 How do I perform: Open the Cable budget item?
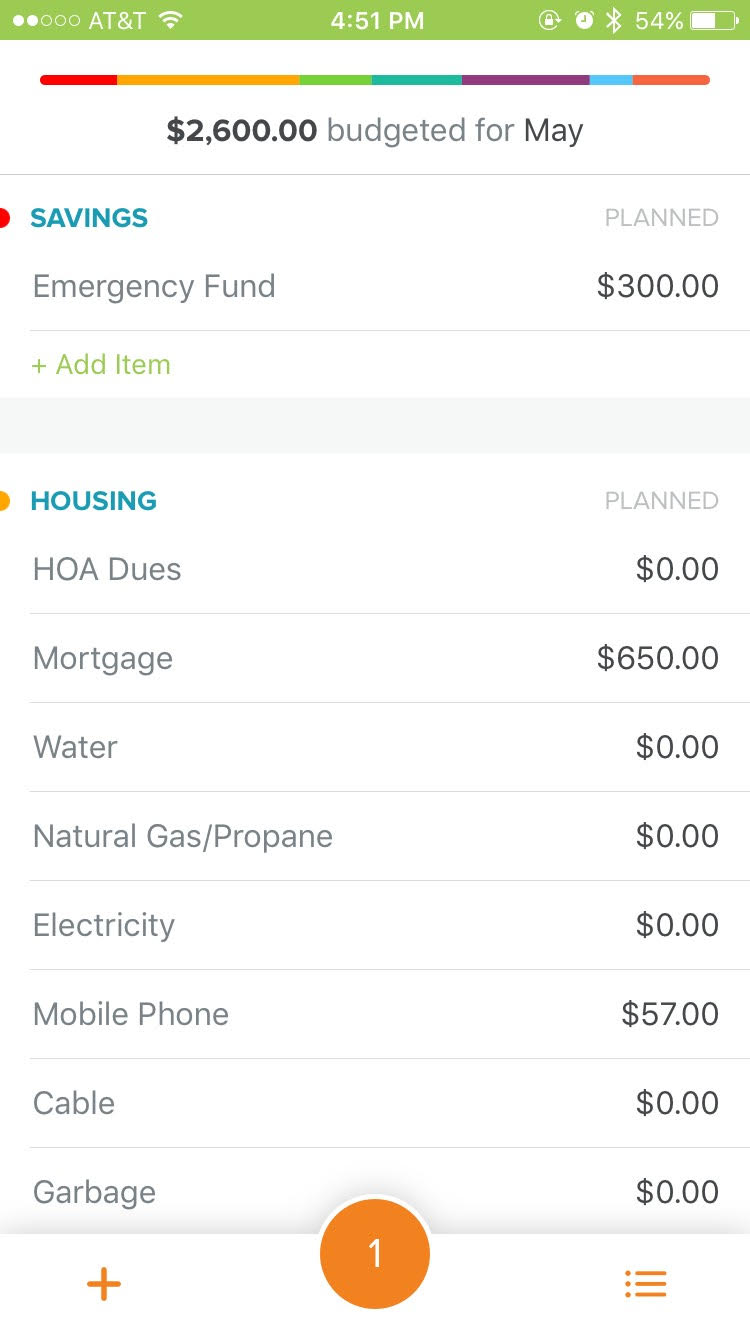coord(375,1104)
